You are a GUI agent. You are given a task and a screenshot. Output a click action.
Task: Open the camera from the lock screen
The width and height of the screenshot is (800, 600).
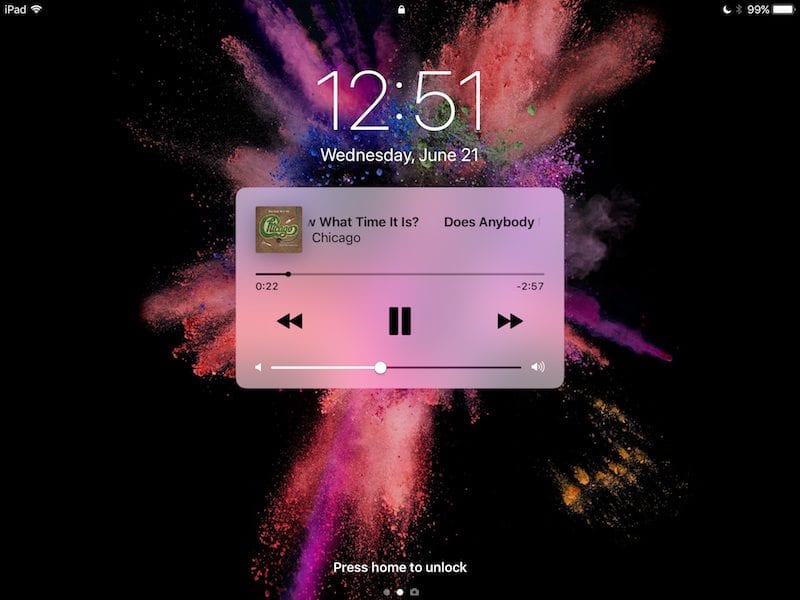pos(415,592)
